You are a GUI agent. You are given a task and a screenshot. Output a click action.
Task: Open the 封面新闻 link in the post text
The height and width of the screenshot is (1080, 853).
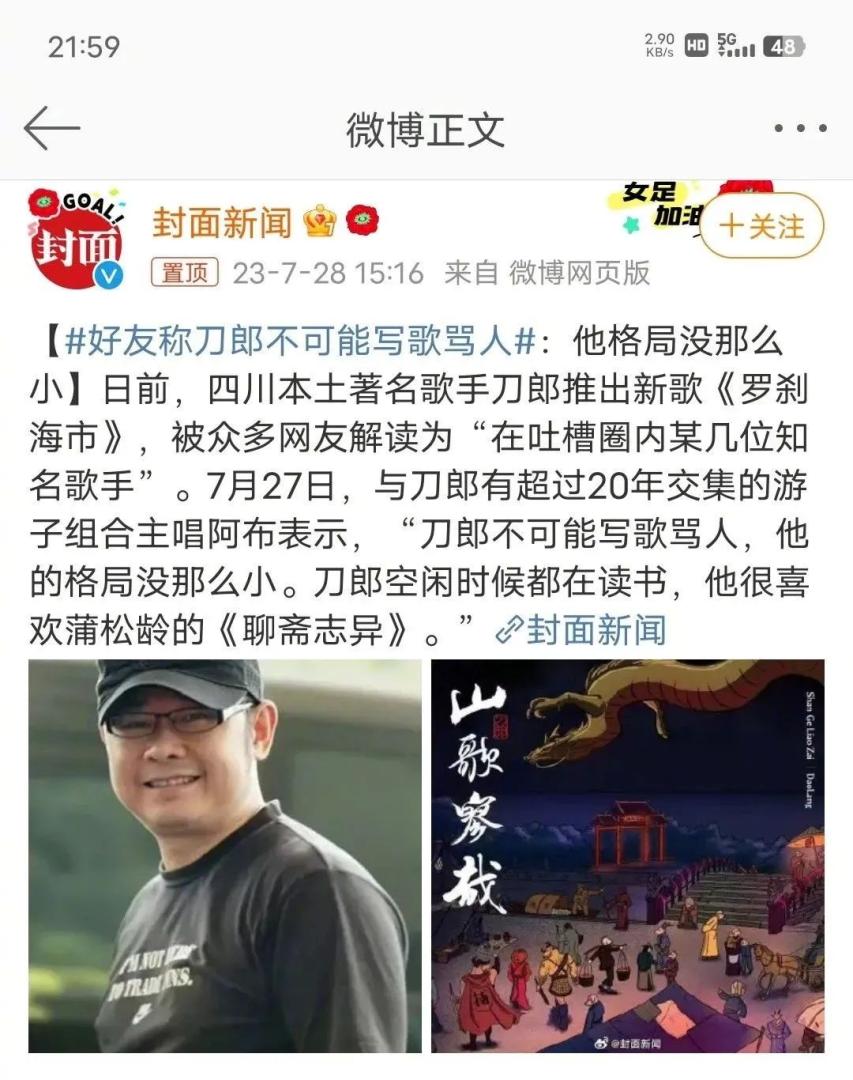point(582,629)
